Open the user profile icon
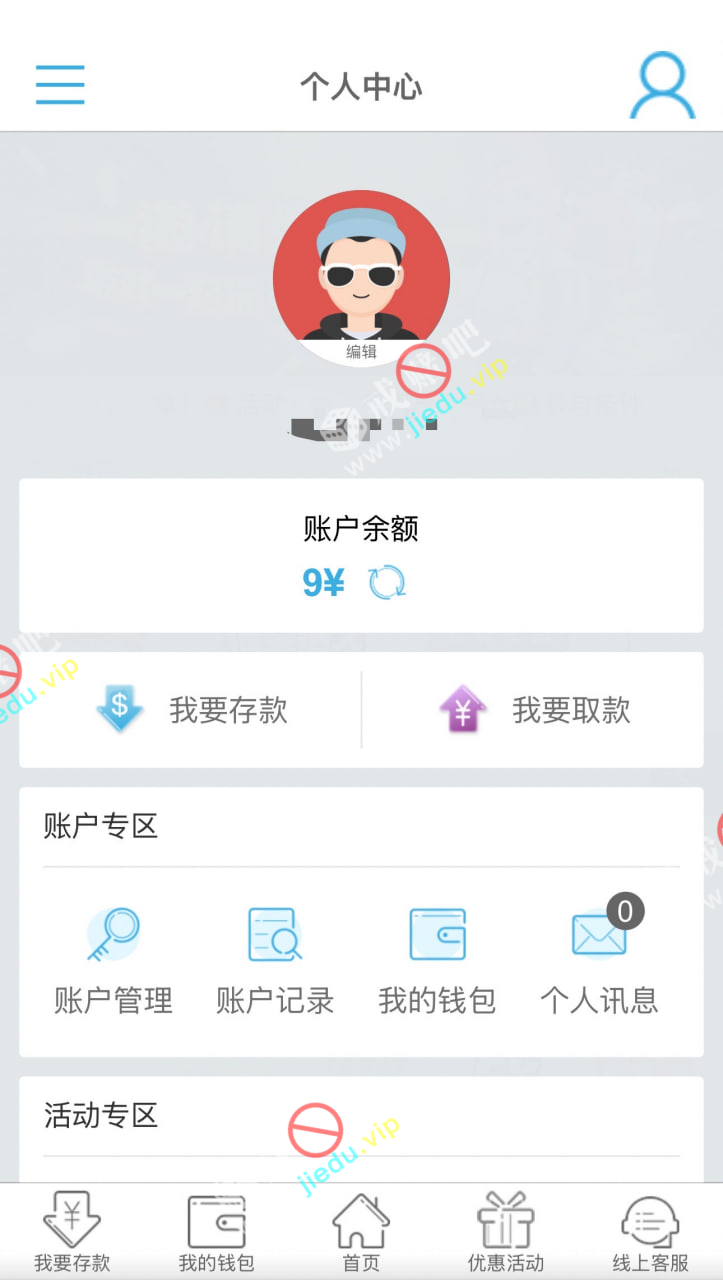This screenshot has width=723, height=1280. (662, 86)
